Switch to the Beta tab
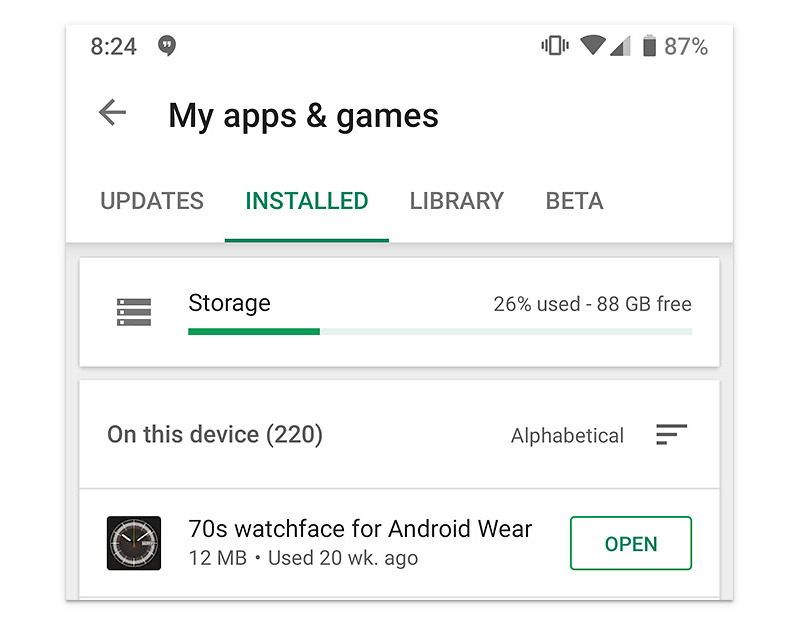Image resolution: width=800 pixels, height=625 pixels. pos(574,201)
